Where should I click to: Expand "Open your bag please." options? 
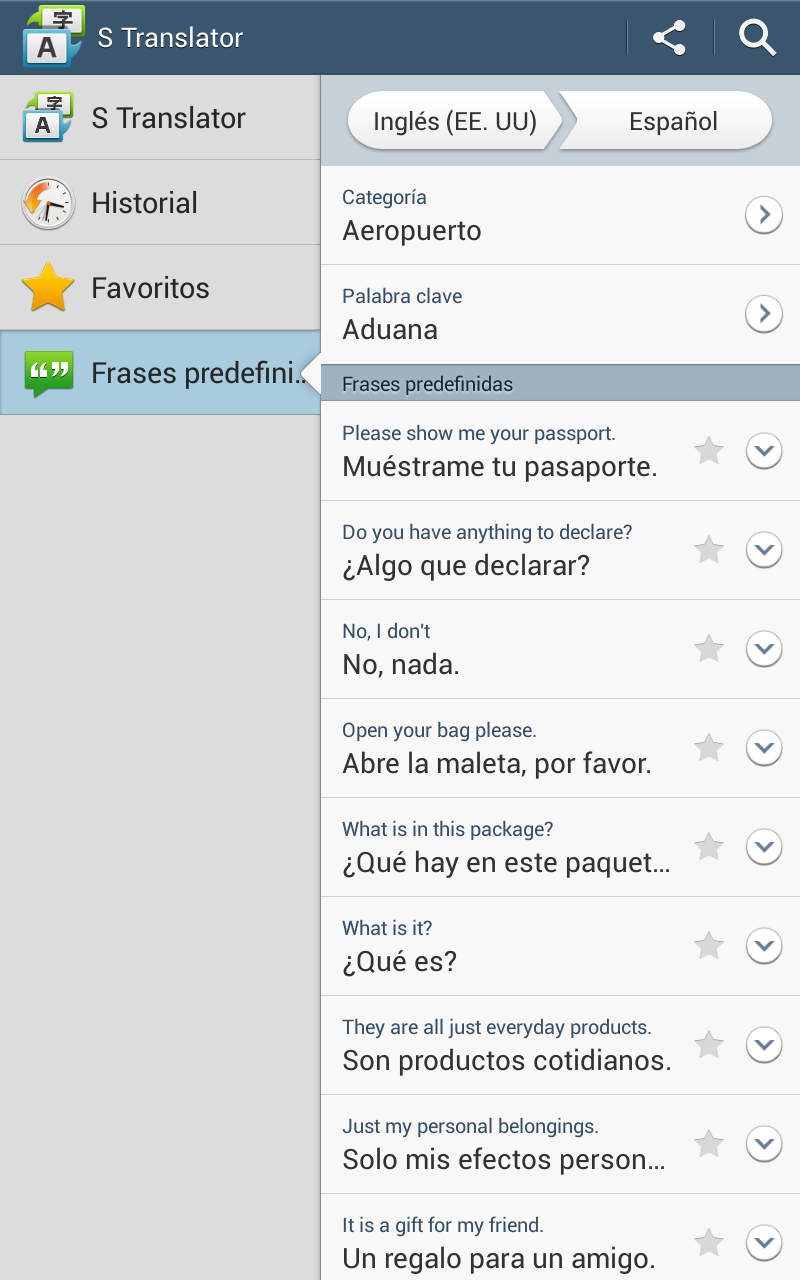tap(764, 748)
